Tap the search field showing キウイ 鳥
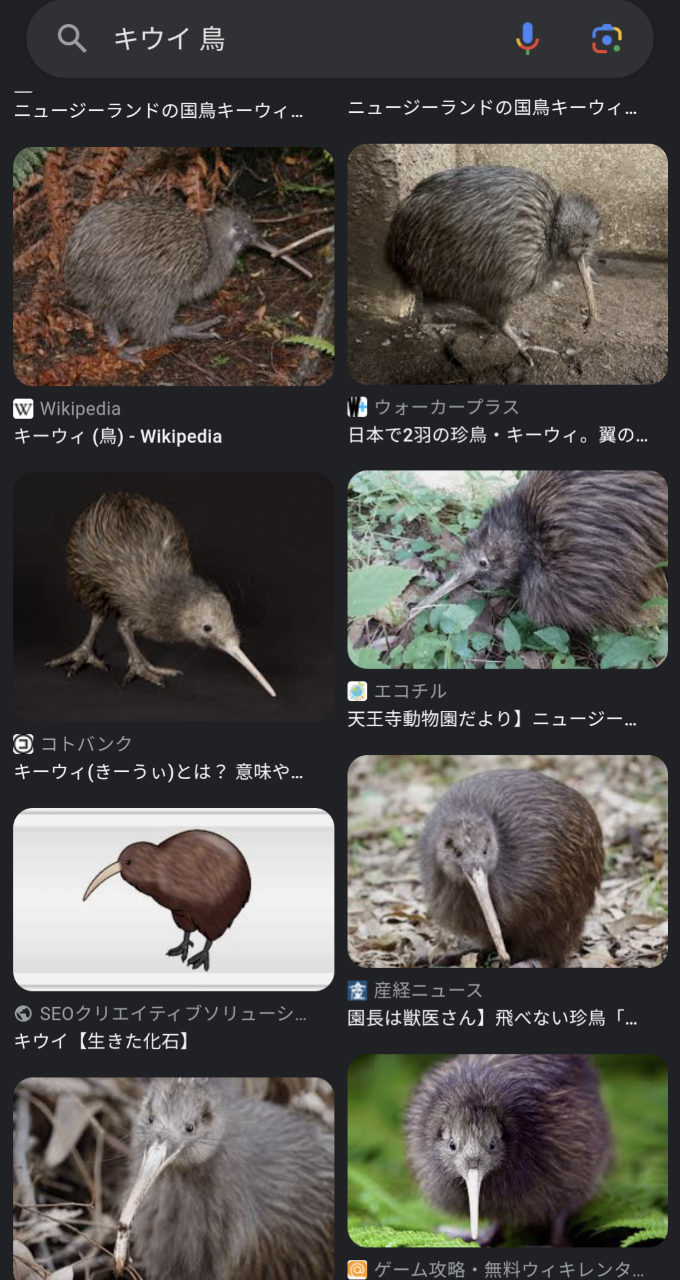The image size is (680, 1280). tap(300, 39)
